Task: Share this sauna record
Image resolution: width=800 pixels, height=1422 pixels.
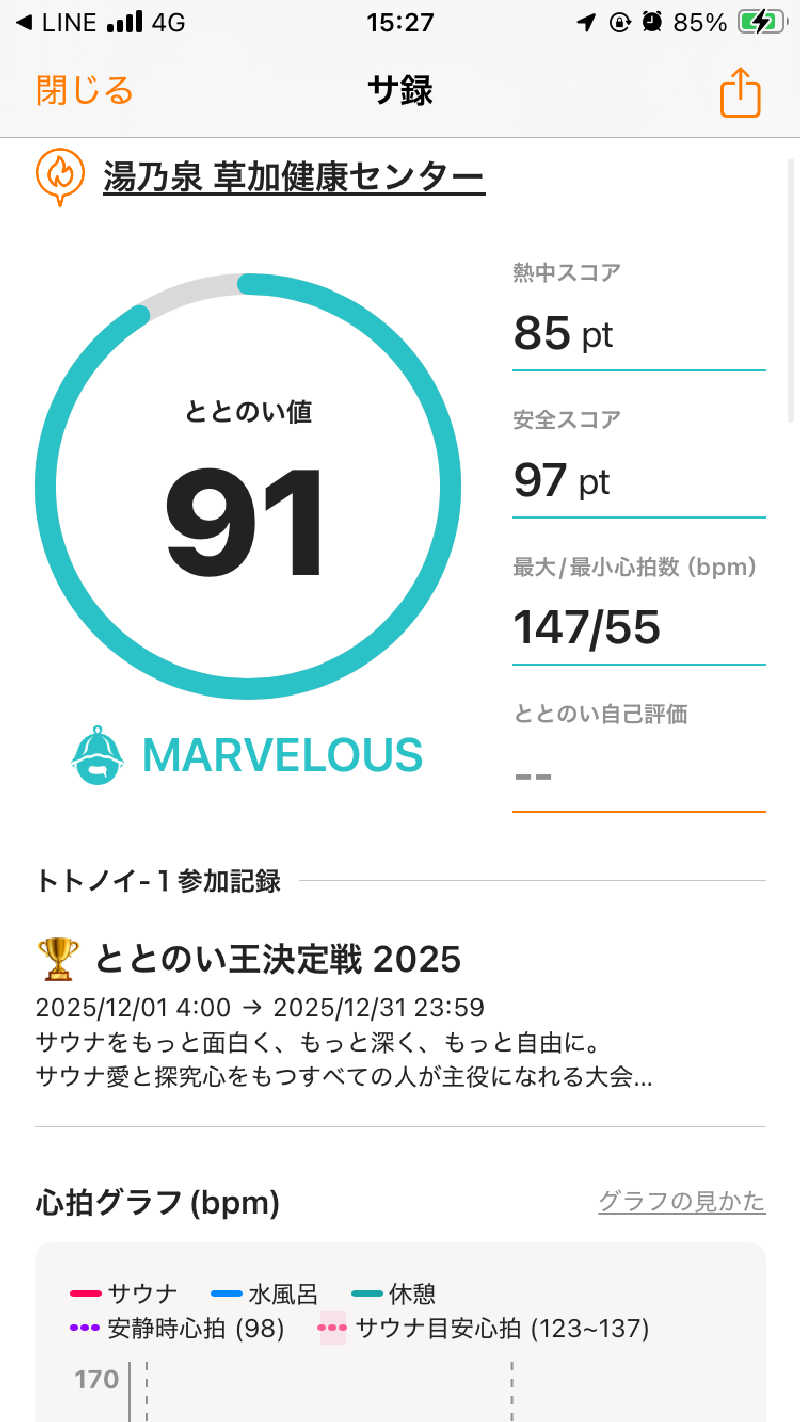Action: 740,93
